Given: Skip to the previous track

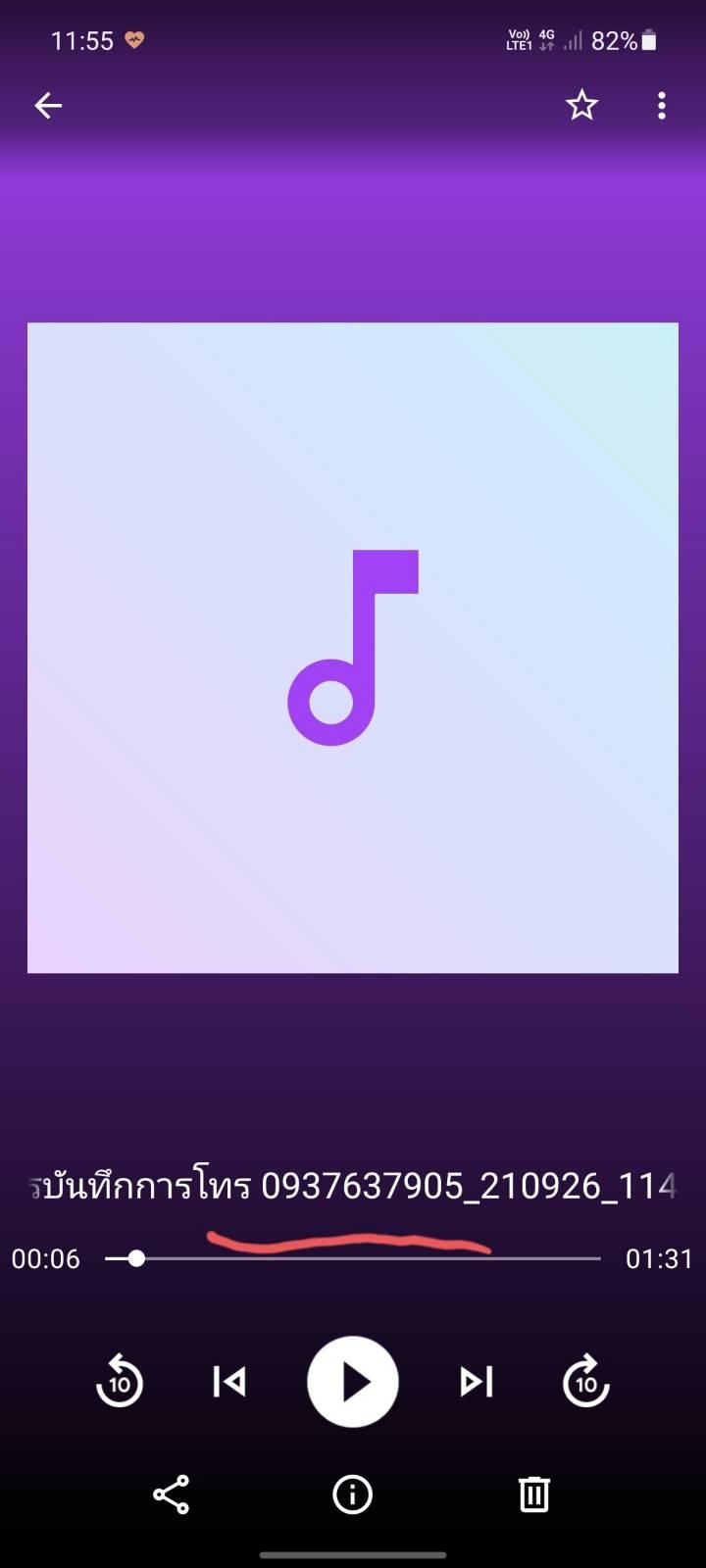Looking at the screenshot, I should [x=229, y=1382].
